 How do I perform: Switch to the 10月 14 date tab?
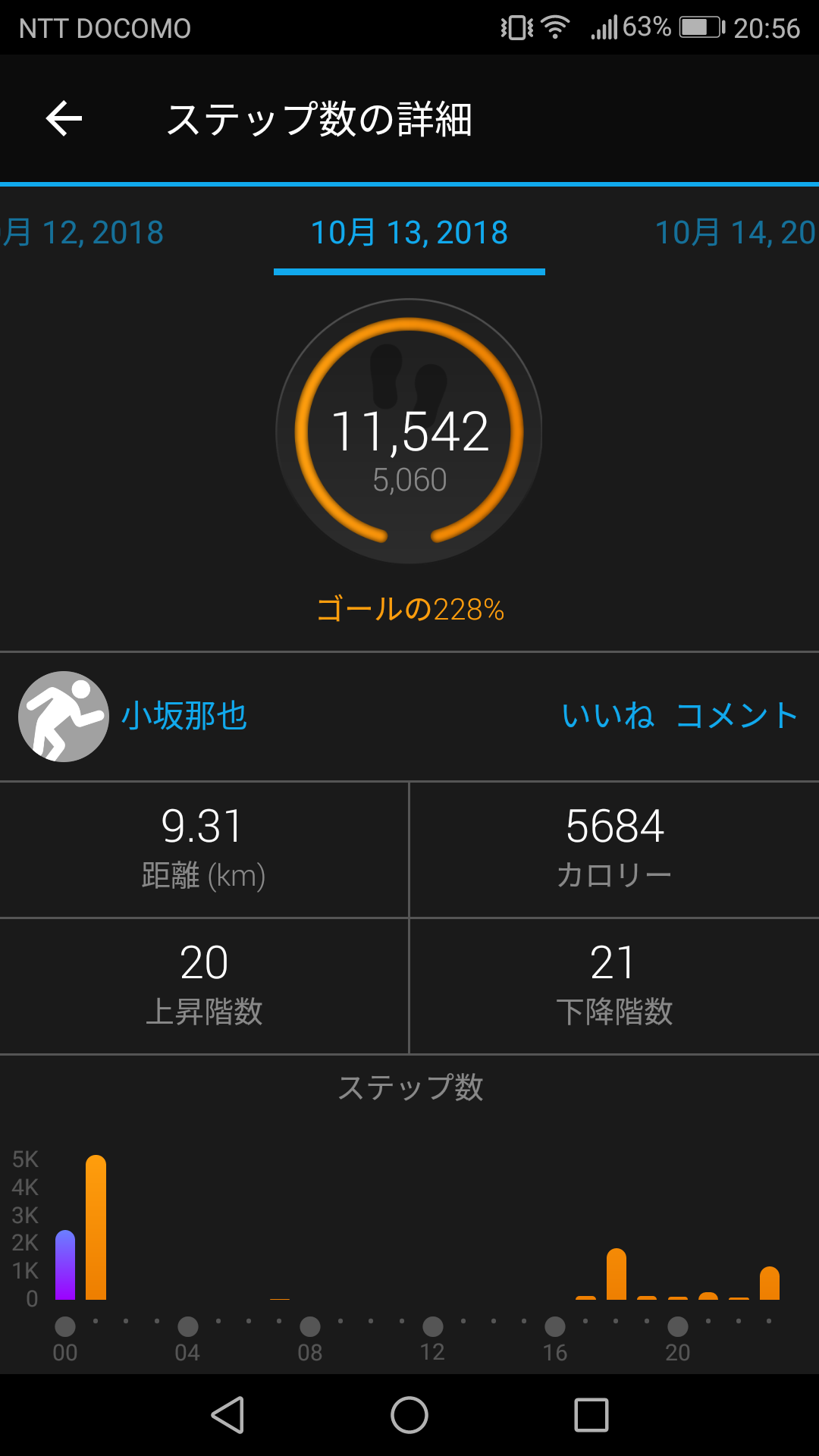(x=736, y=233)
